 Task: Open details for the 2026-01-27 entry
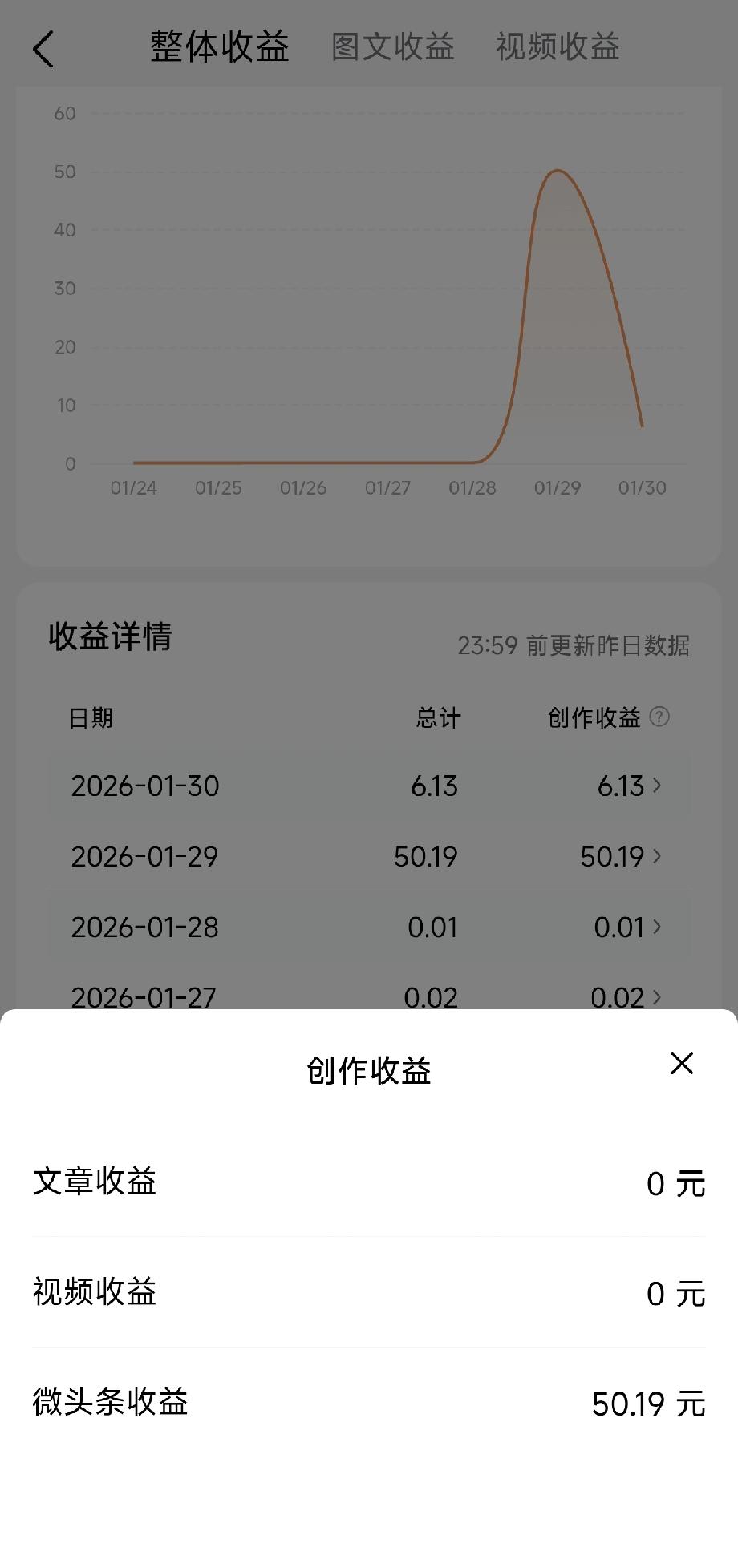(x=369, y=997)
